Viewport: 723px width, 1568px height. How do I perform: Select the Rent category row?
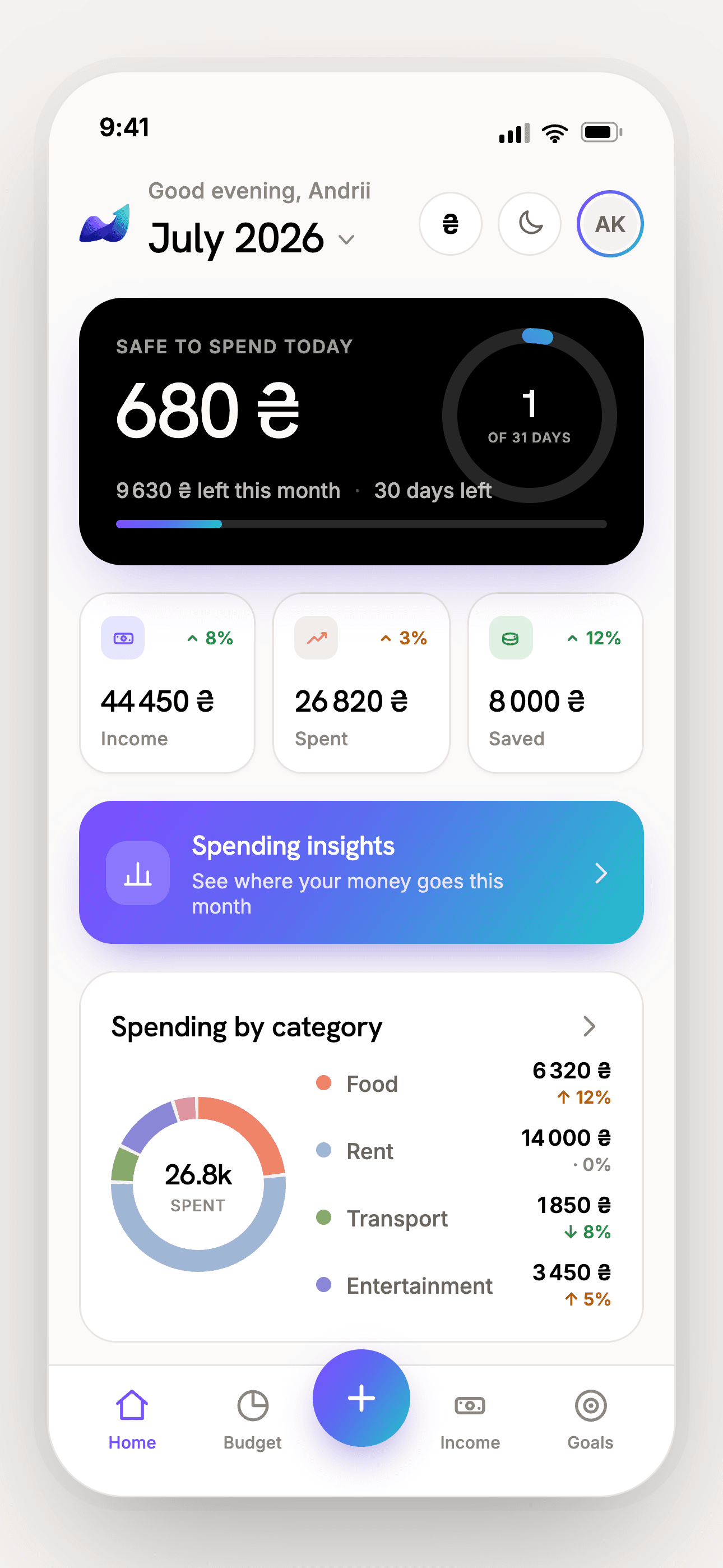coord(463,1151)
